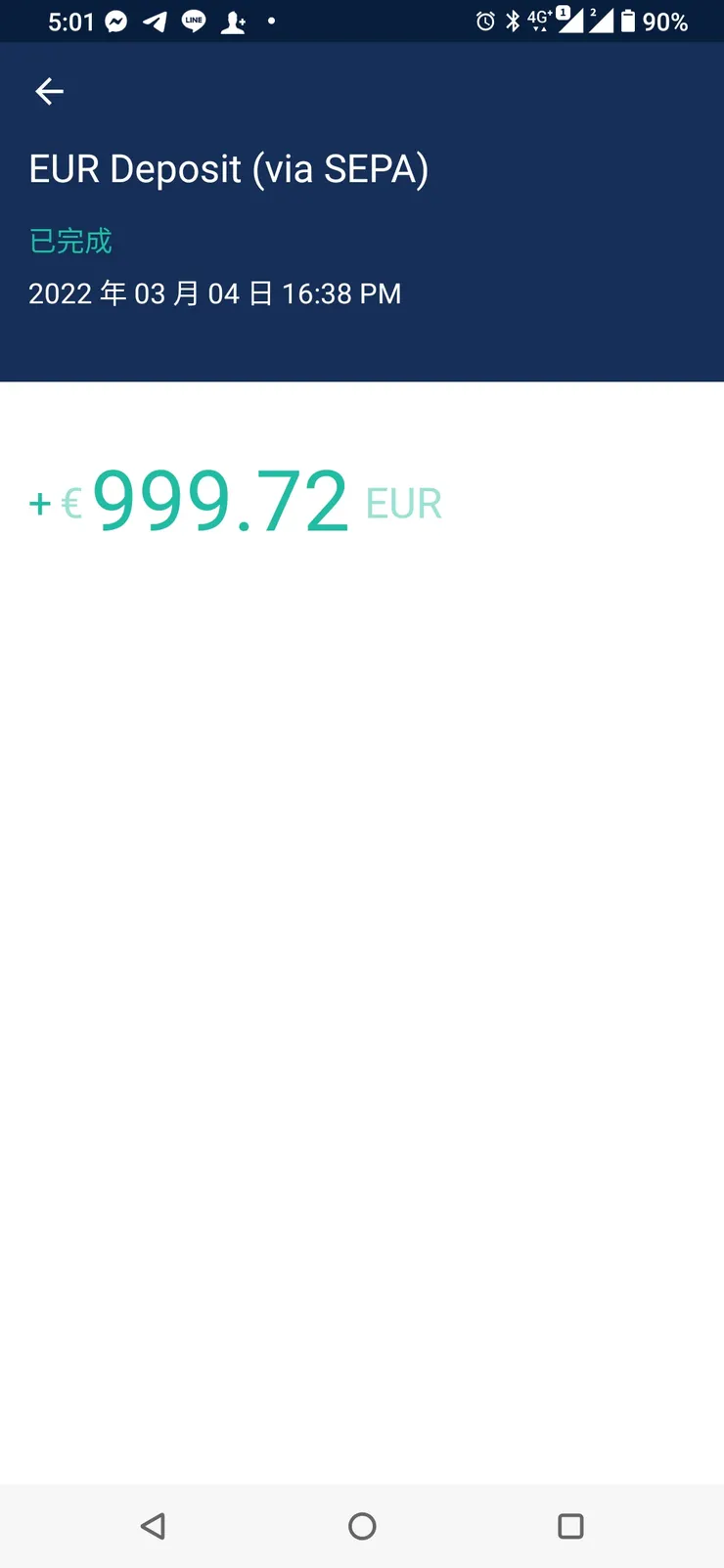
Task: Tap the system back navigation button
Action: click(x=154, y=1526)
